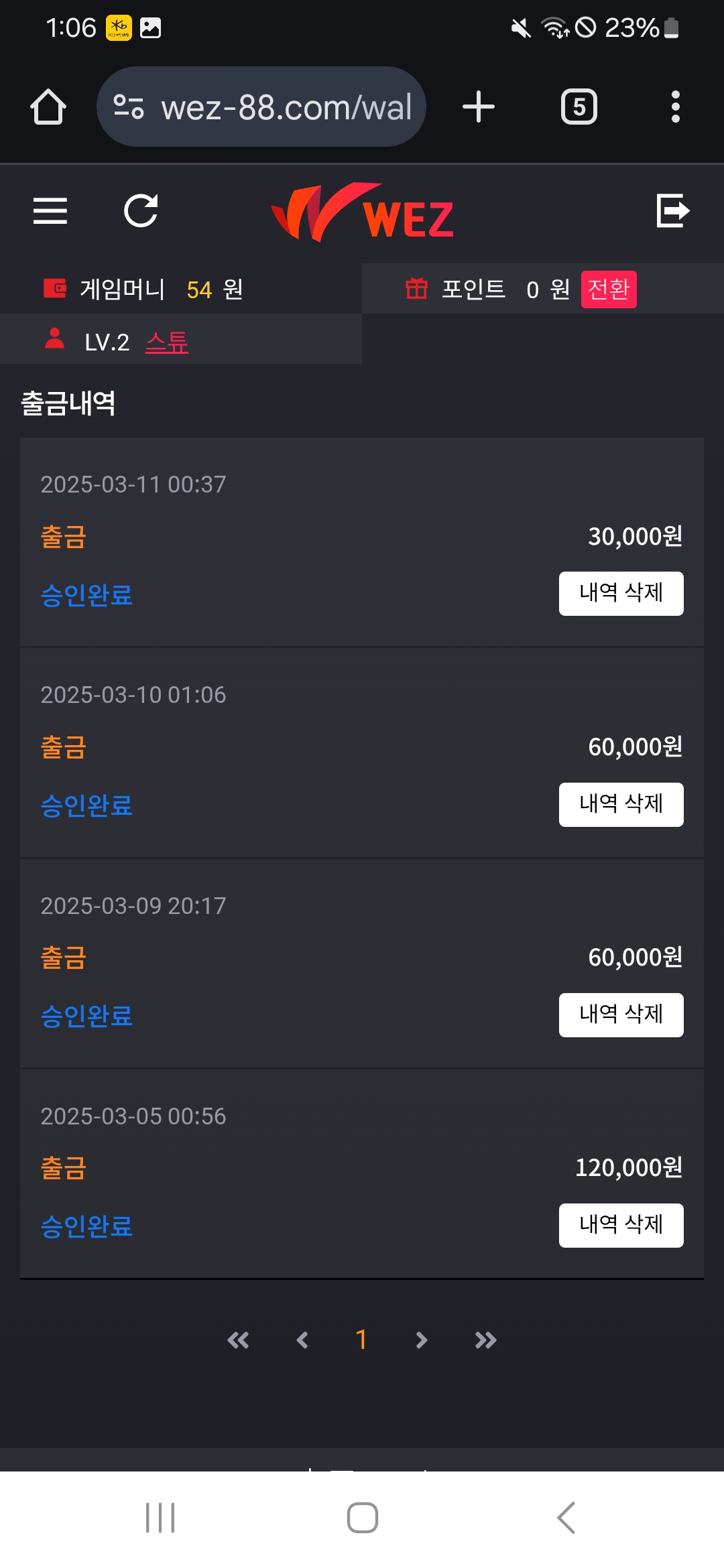This screenshot has height=1568, width=724.
Task: Go to the browser home page
Action: [48, 107]
